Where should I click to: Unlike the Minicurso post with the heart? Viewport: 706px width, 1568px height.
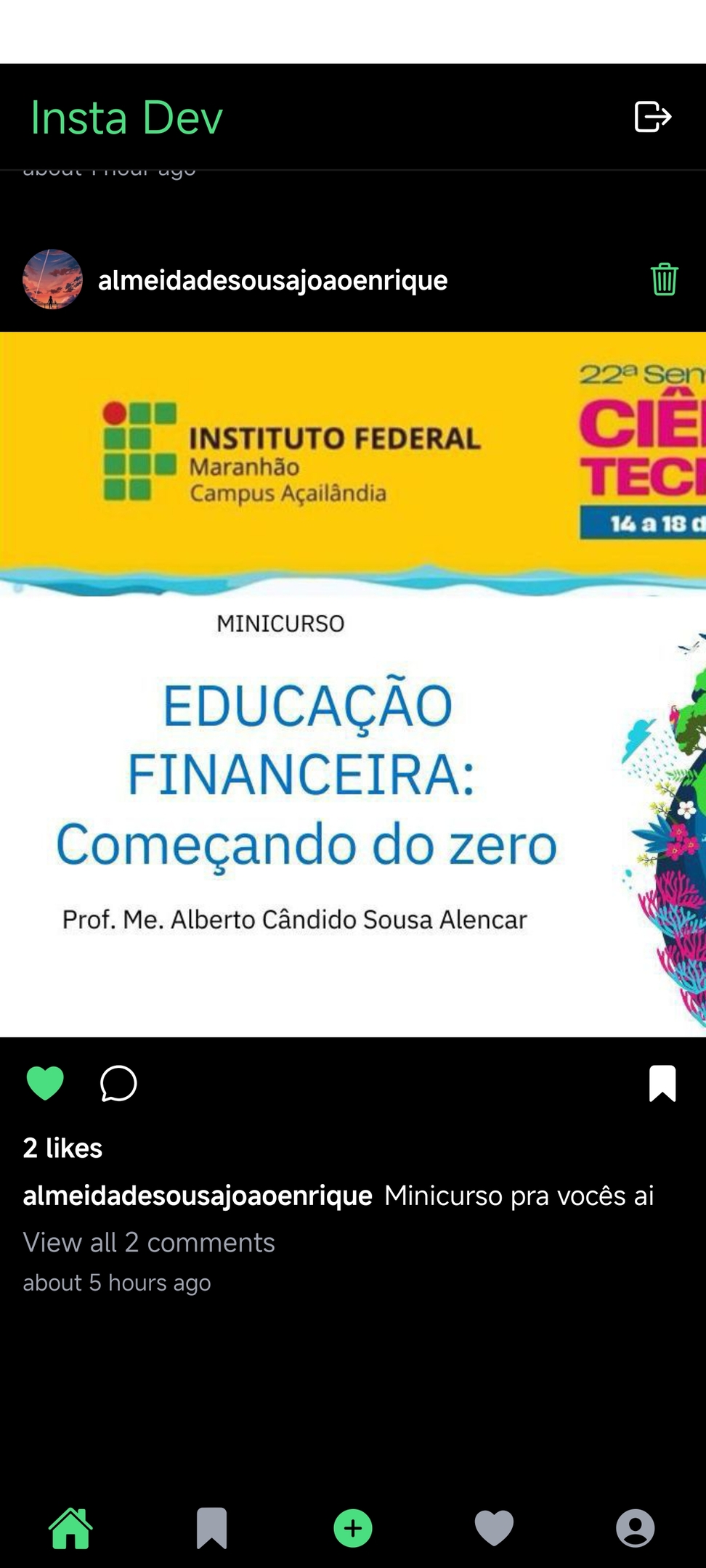(45, 1083)
